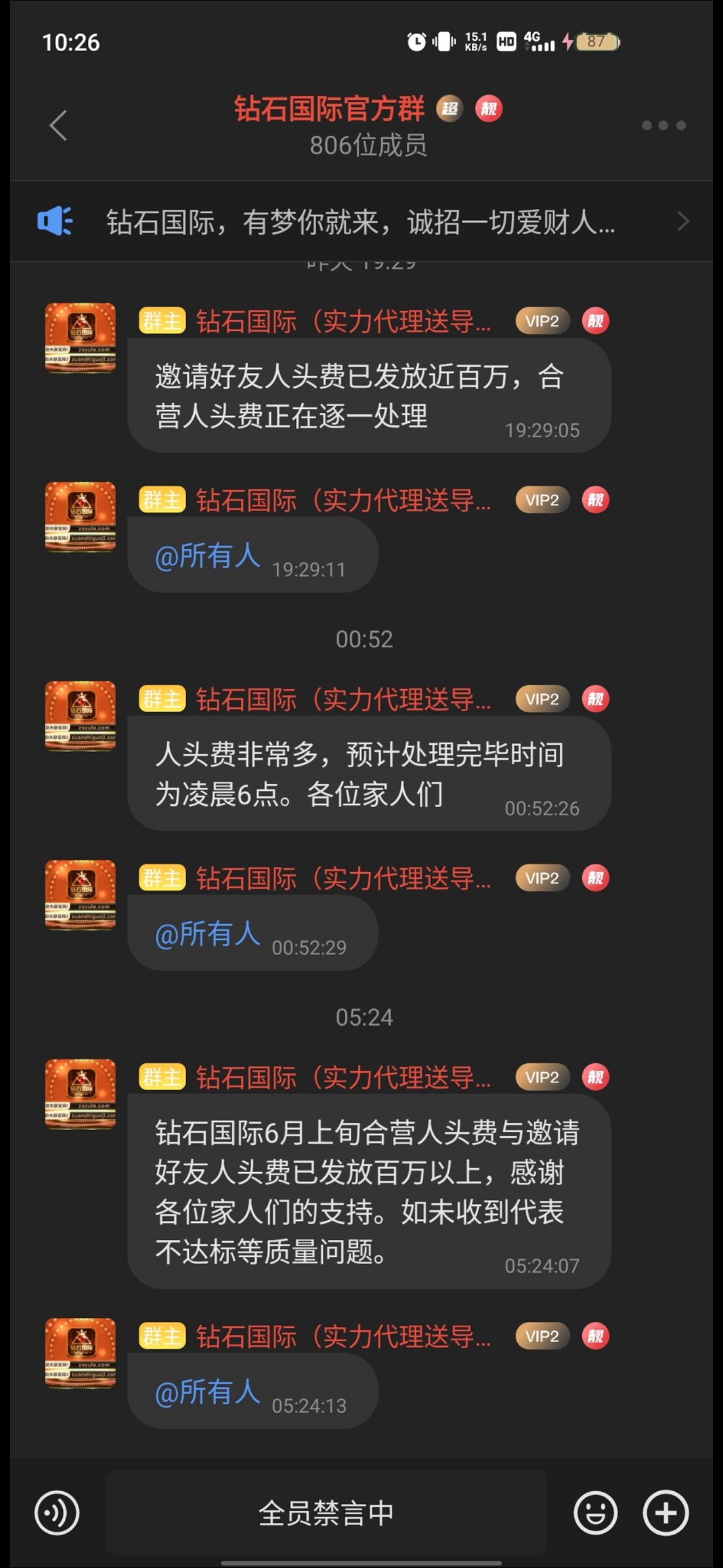Screen dimensions: 723x1568
Task: Tap the voice input icon
Action: point(57,1512)
